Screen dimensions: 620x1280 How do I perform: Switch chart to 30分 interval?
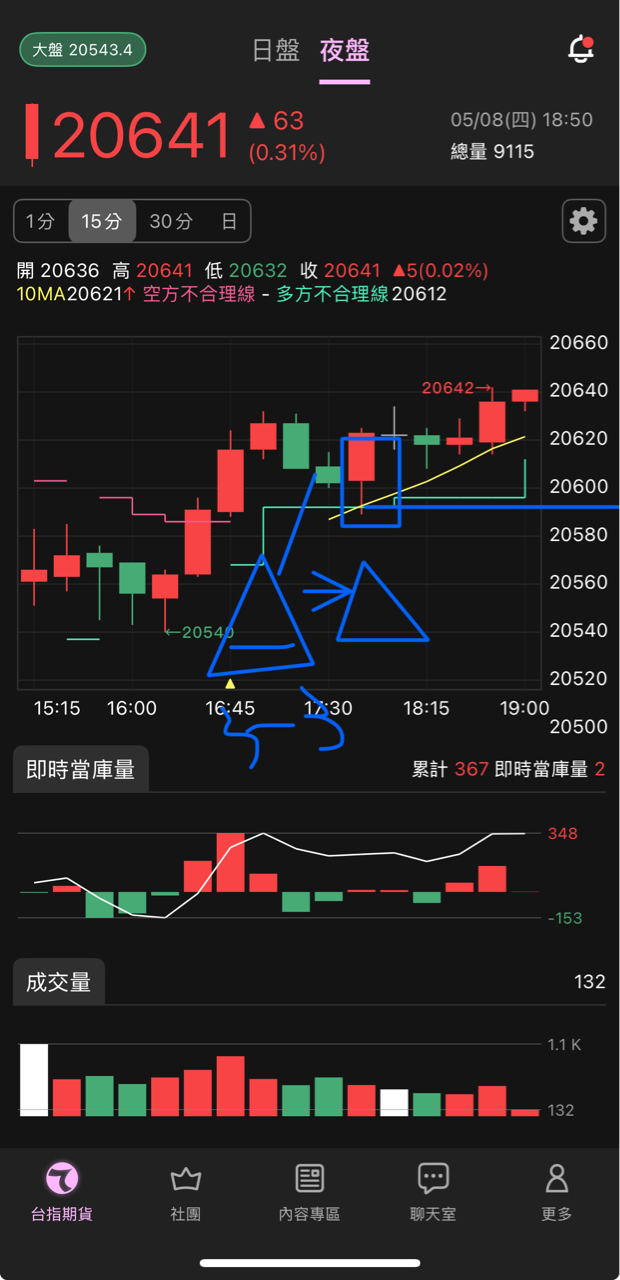pos(171,221)
